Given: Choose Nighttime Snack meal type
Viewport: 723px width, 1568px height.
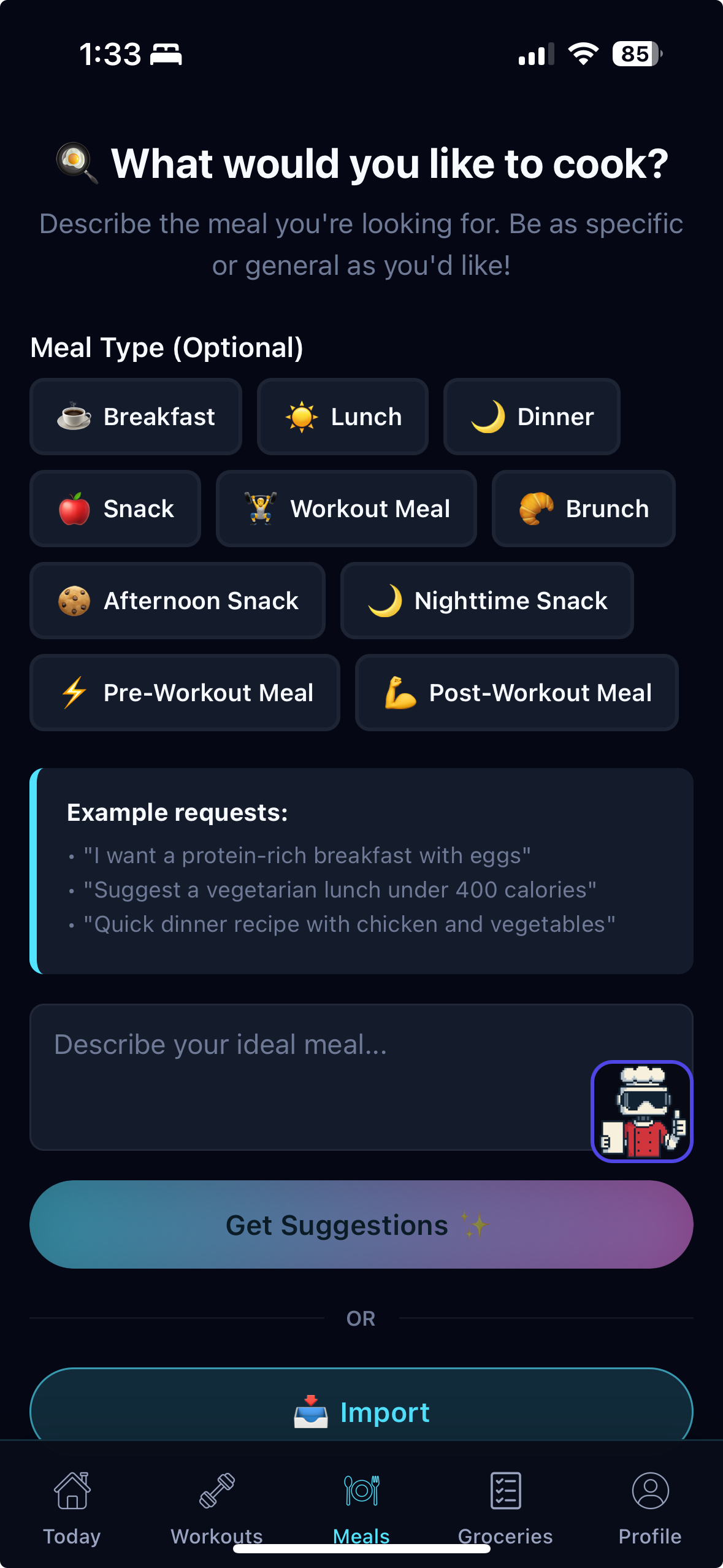Looking at the screenshot, I should pyautogui.click(x=487, y=601).
